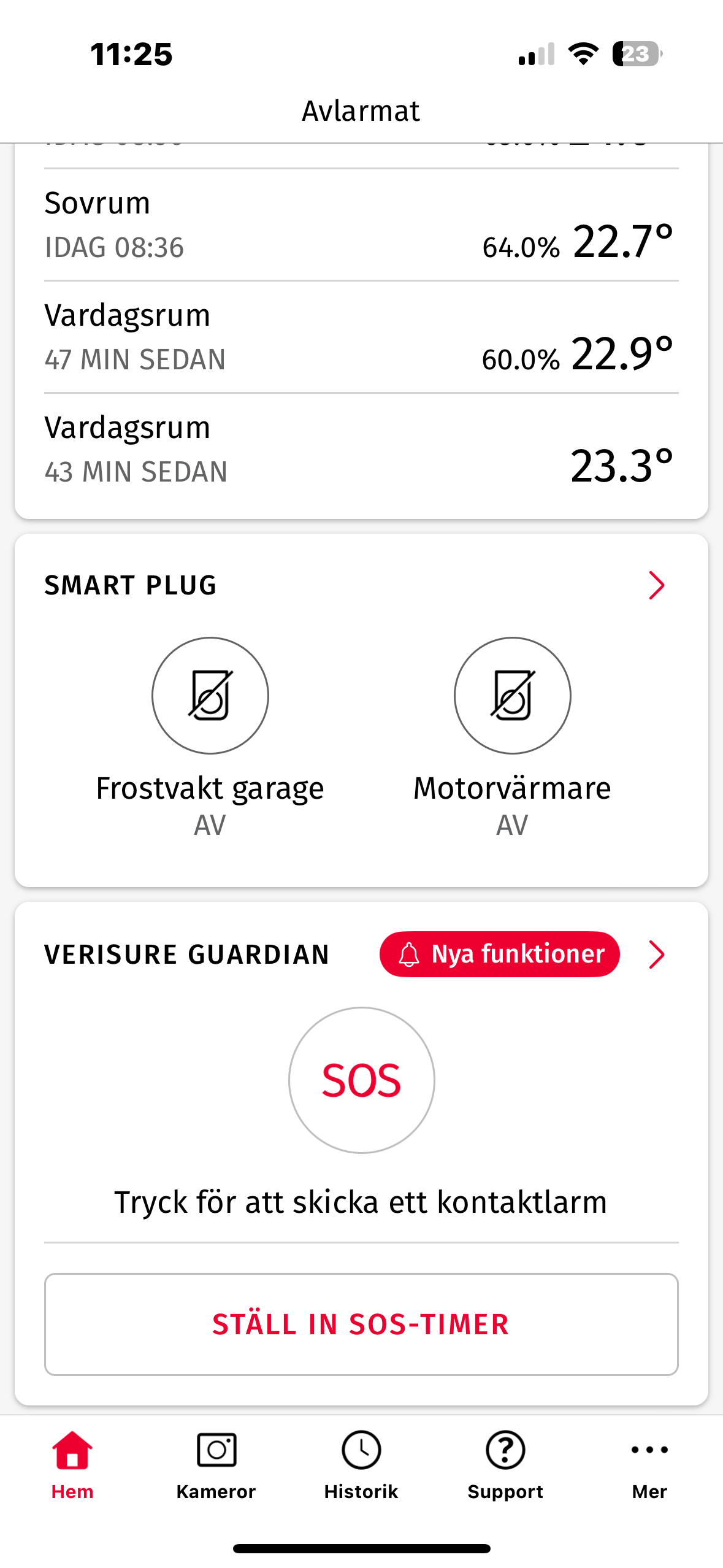Switch to the Kameror tab

216,1464
